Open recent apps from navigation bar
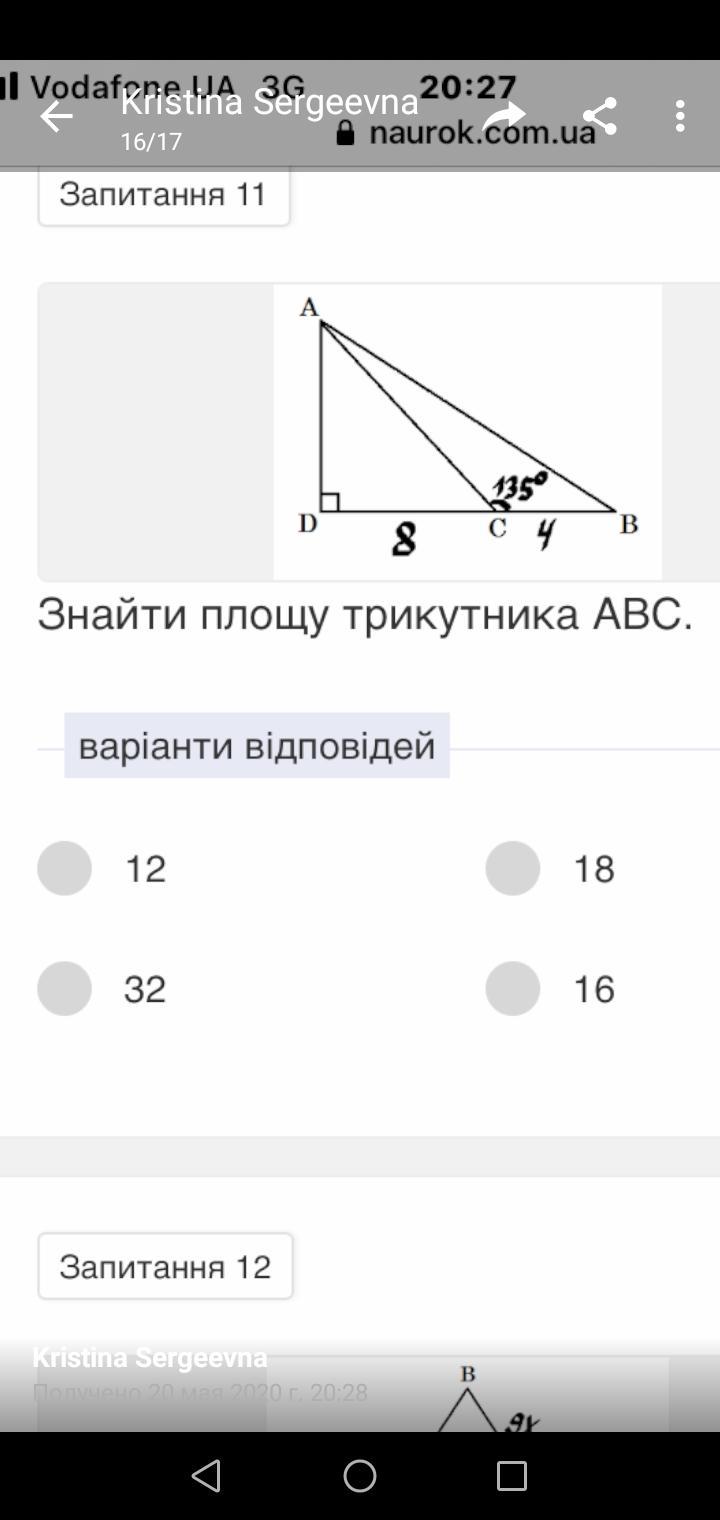The image size is (720, 1520). pyautogui.click(x=511, y=1475)
